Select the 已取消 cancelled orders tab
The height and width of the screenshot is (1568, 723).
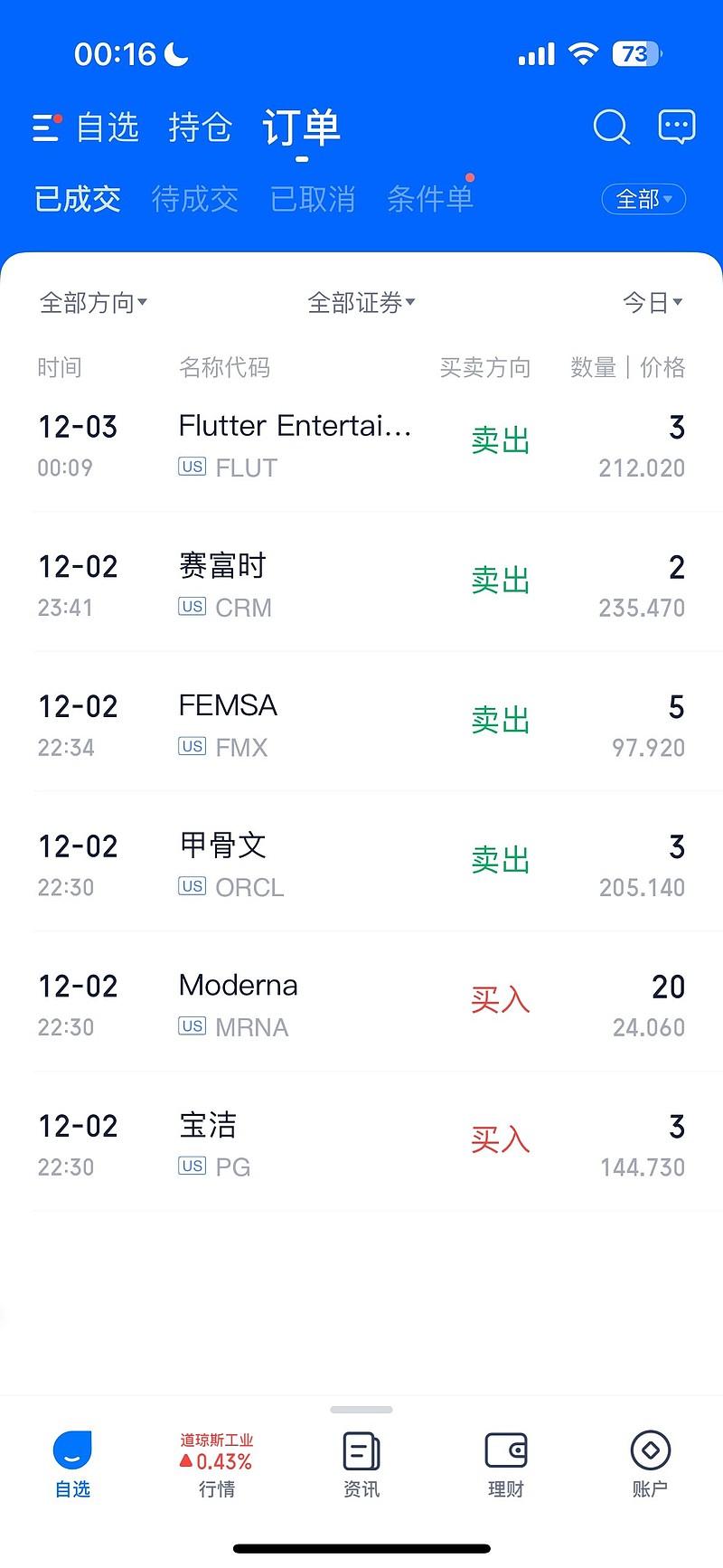[x=313, y=199]
